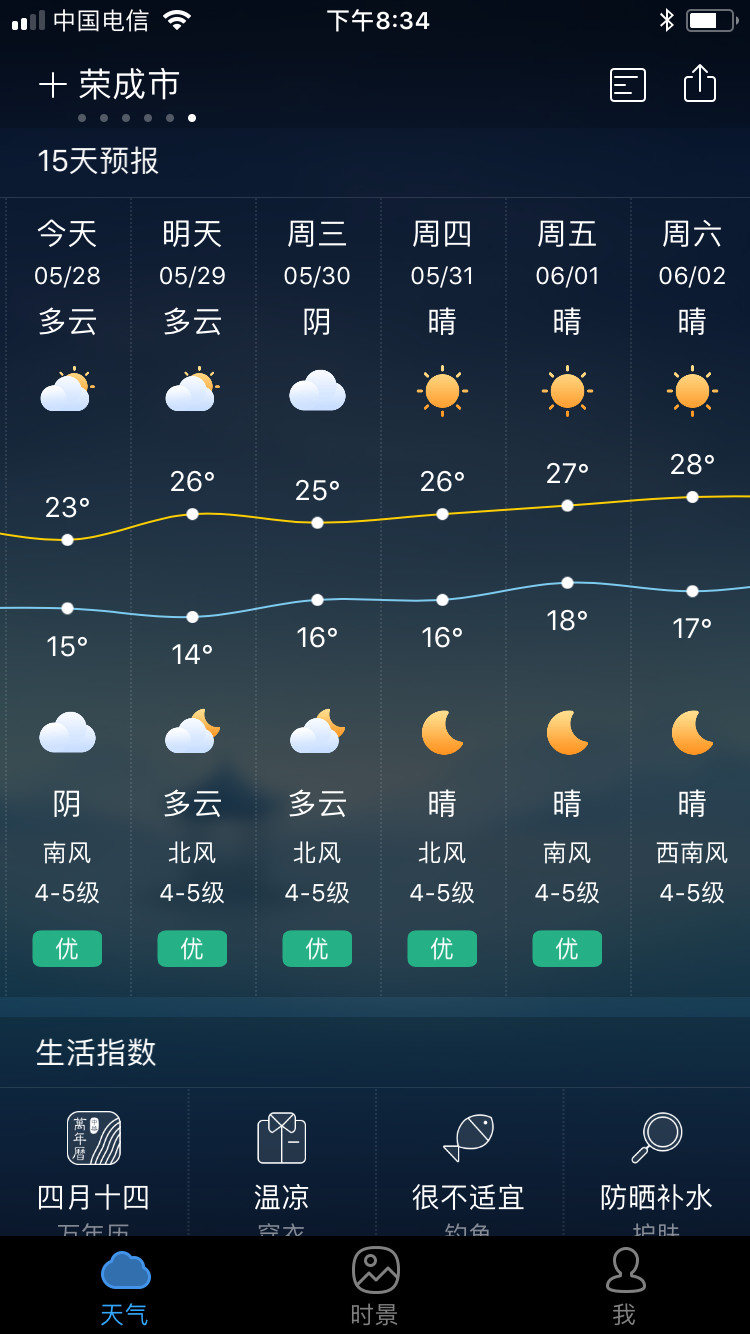Go to the 天气 weather tab

(x=125, y=1286)
